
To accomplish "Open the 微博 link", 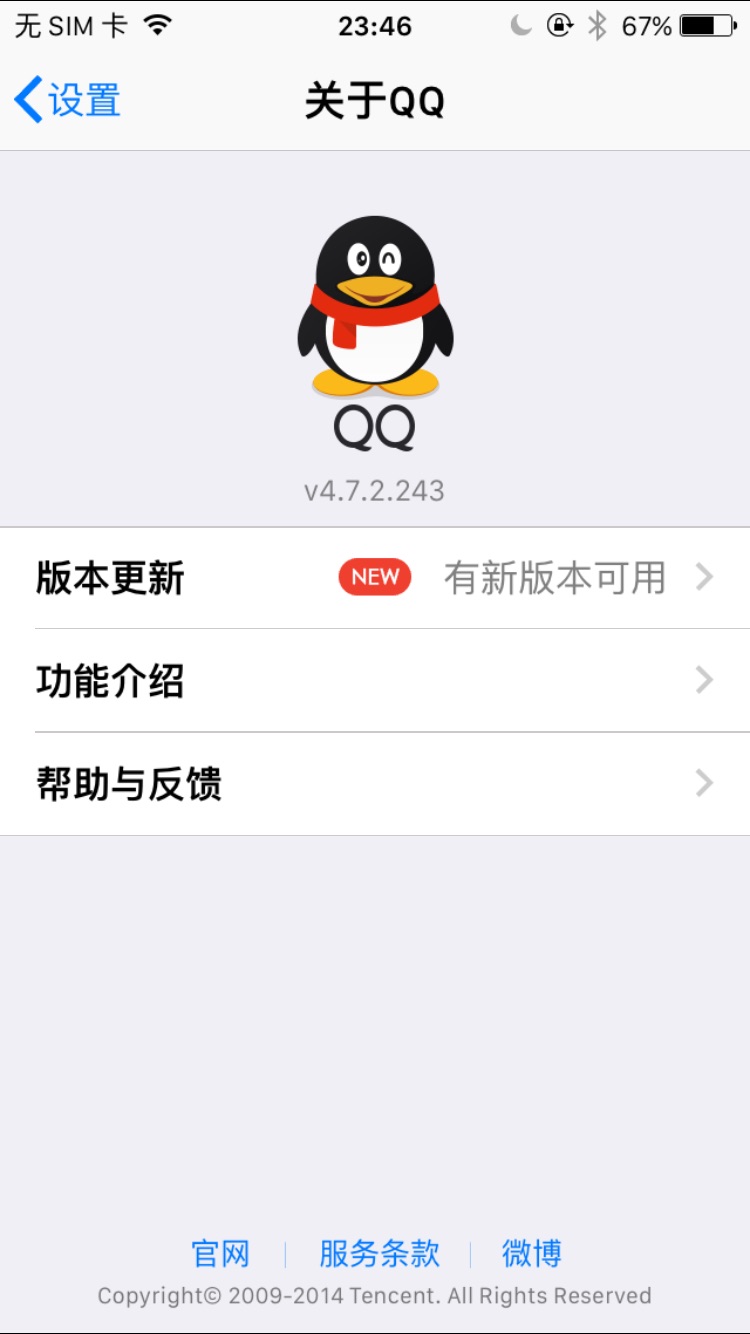I will click(531, 1253).
